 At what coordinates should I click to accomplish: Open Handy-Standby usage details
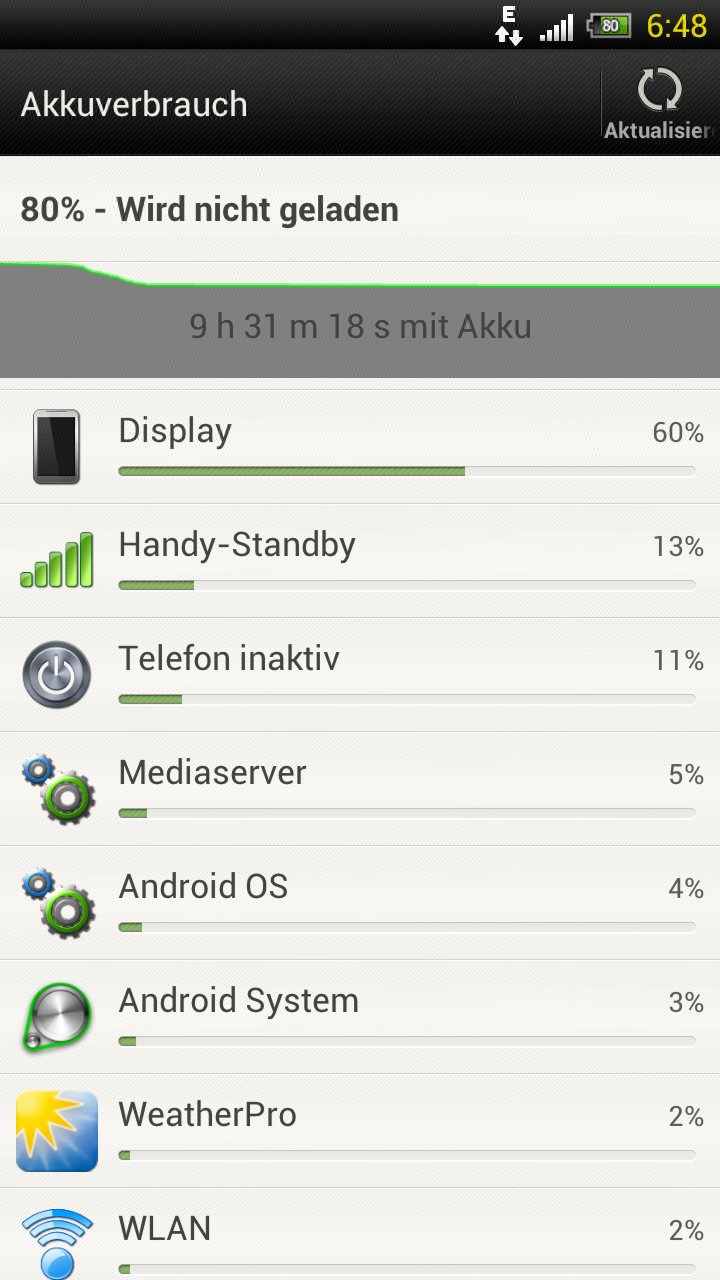pos(360,561)
